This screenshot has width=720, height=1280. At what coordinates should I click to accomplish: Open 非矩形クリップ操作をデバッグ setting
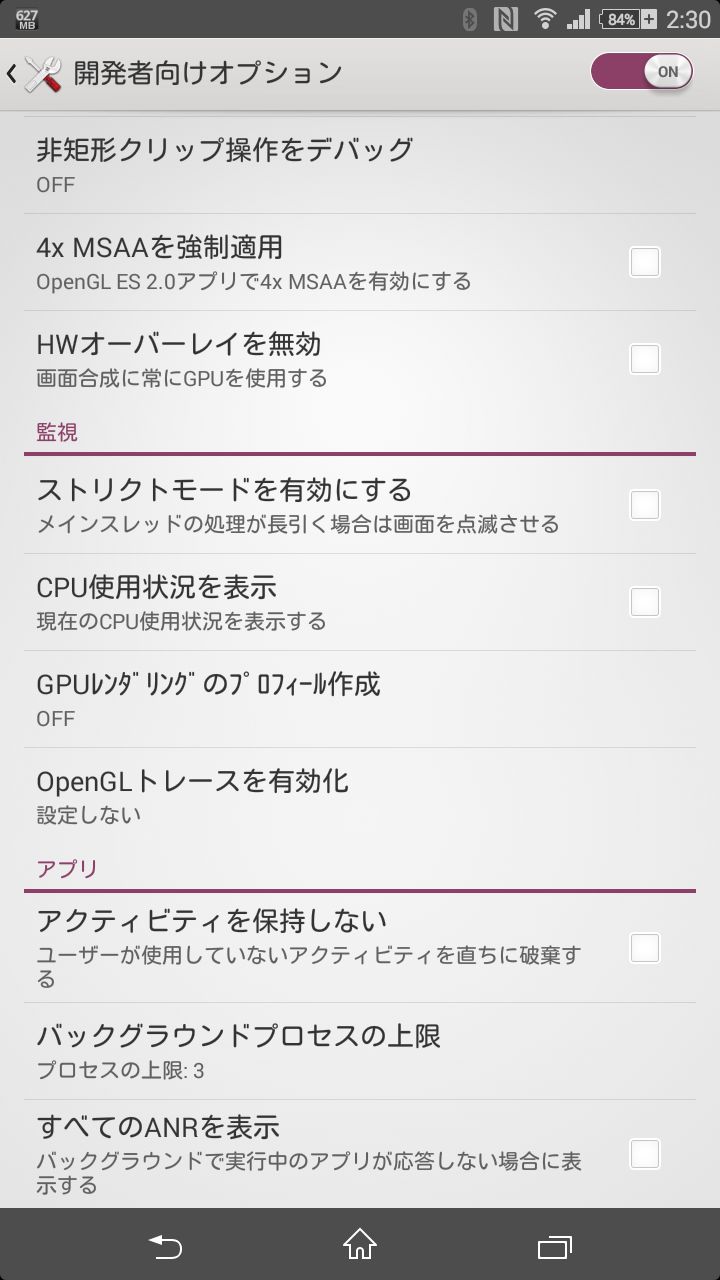[360, 164]
